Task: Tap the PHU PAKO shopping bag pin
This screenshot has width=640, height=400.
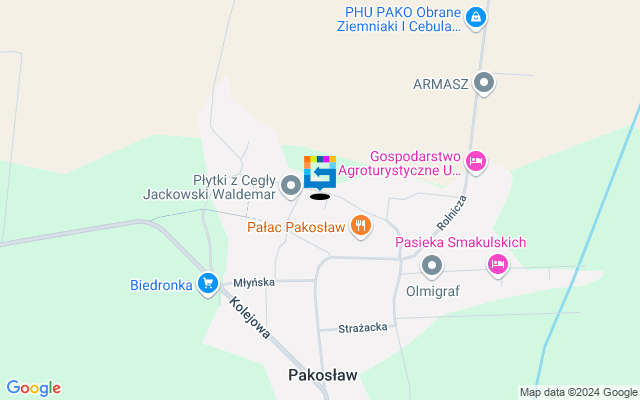Action: pos(477,17)
